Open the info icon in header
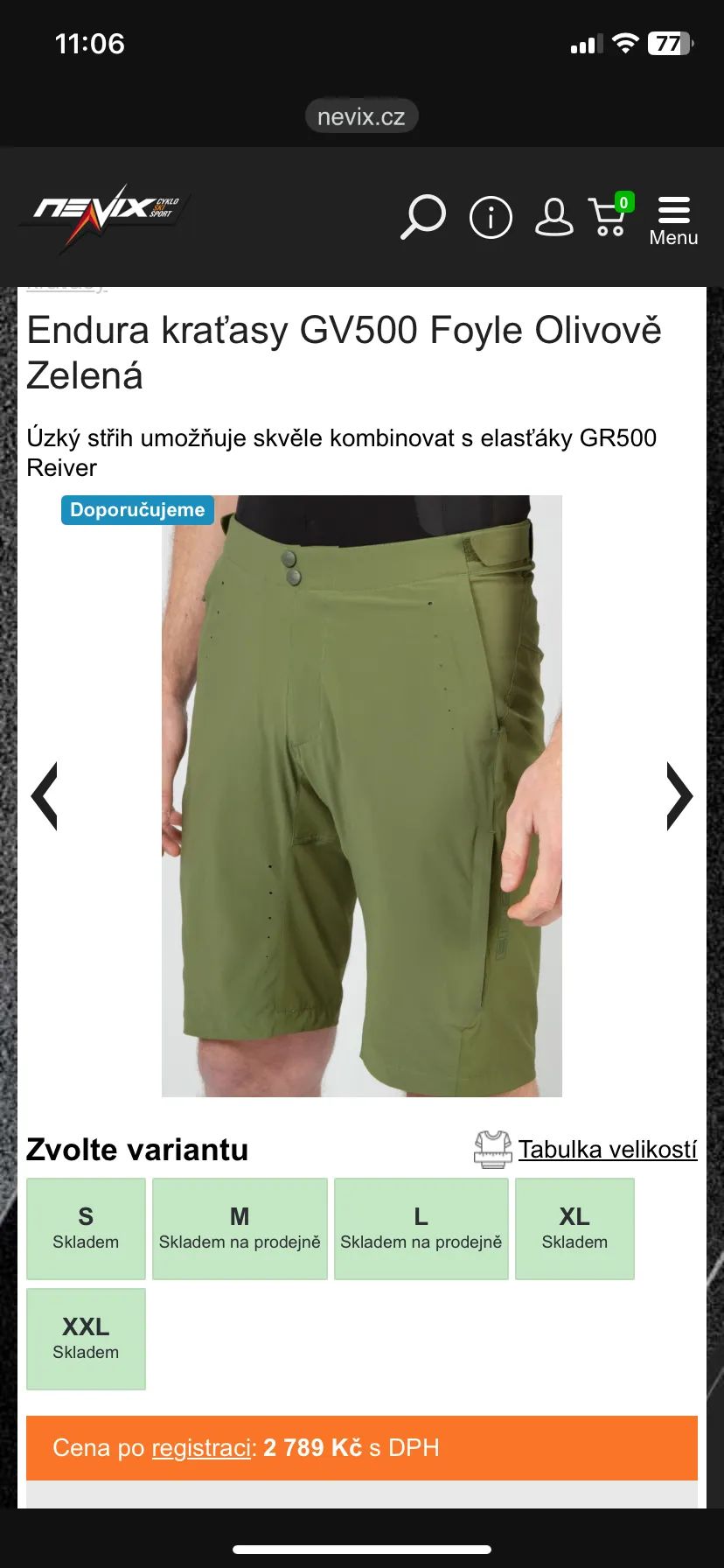Screen dimensions: 724x1568 (x=491, y=217)
